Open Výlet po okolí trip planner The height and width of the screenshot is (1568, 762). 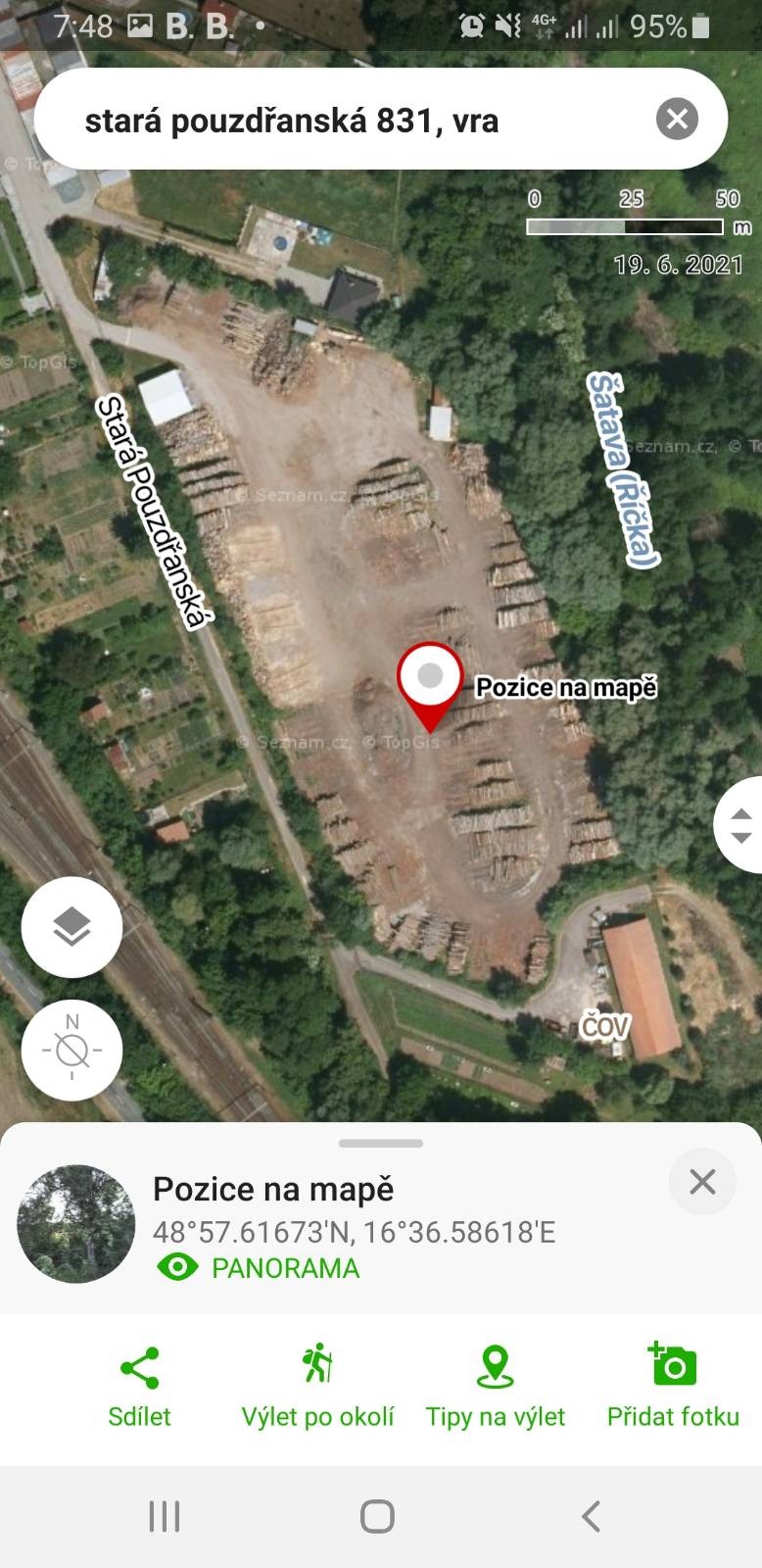click(x=317, y=1387)
